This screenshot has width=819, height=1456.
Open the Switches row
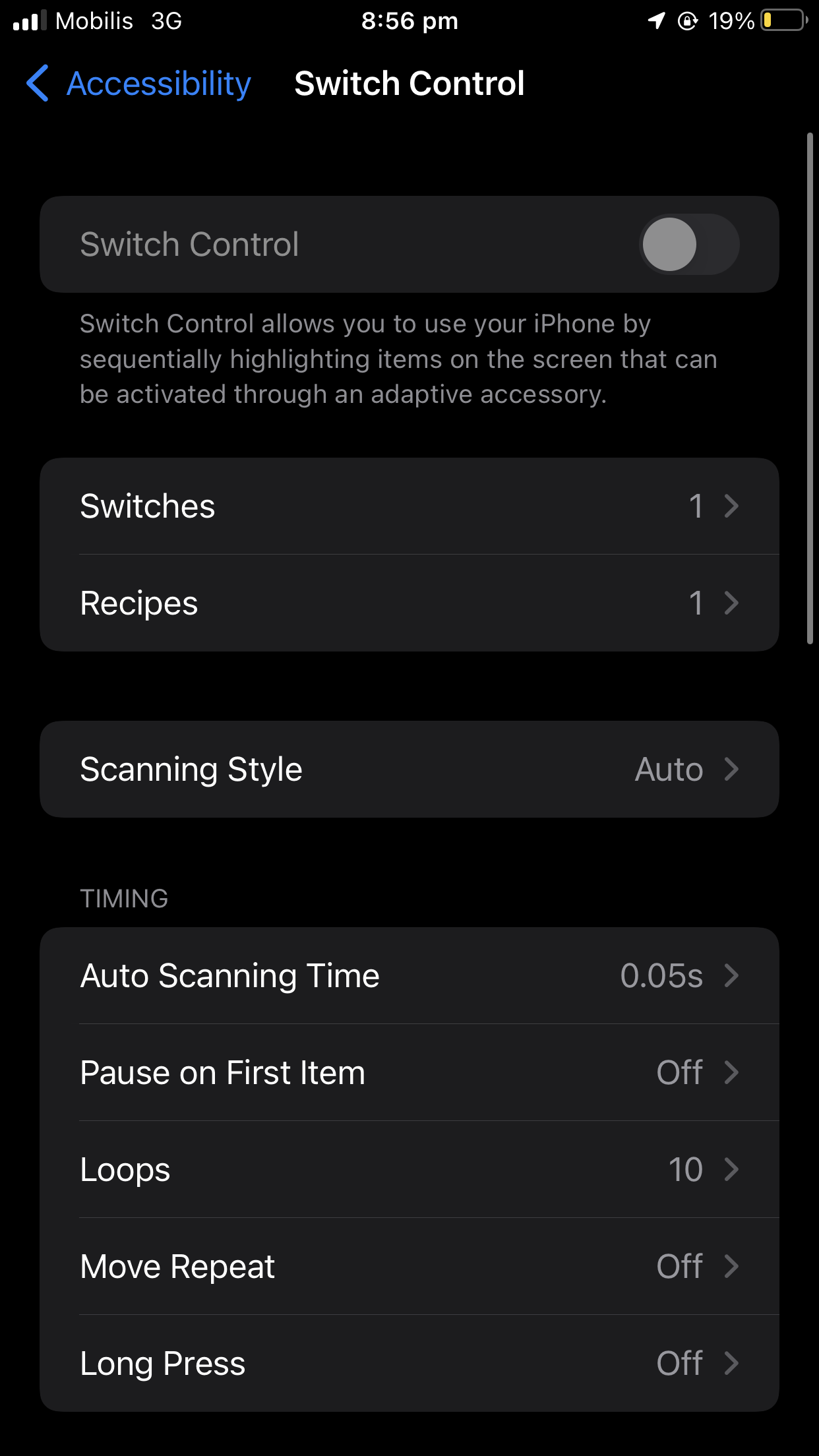(x=409, y=506)
